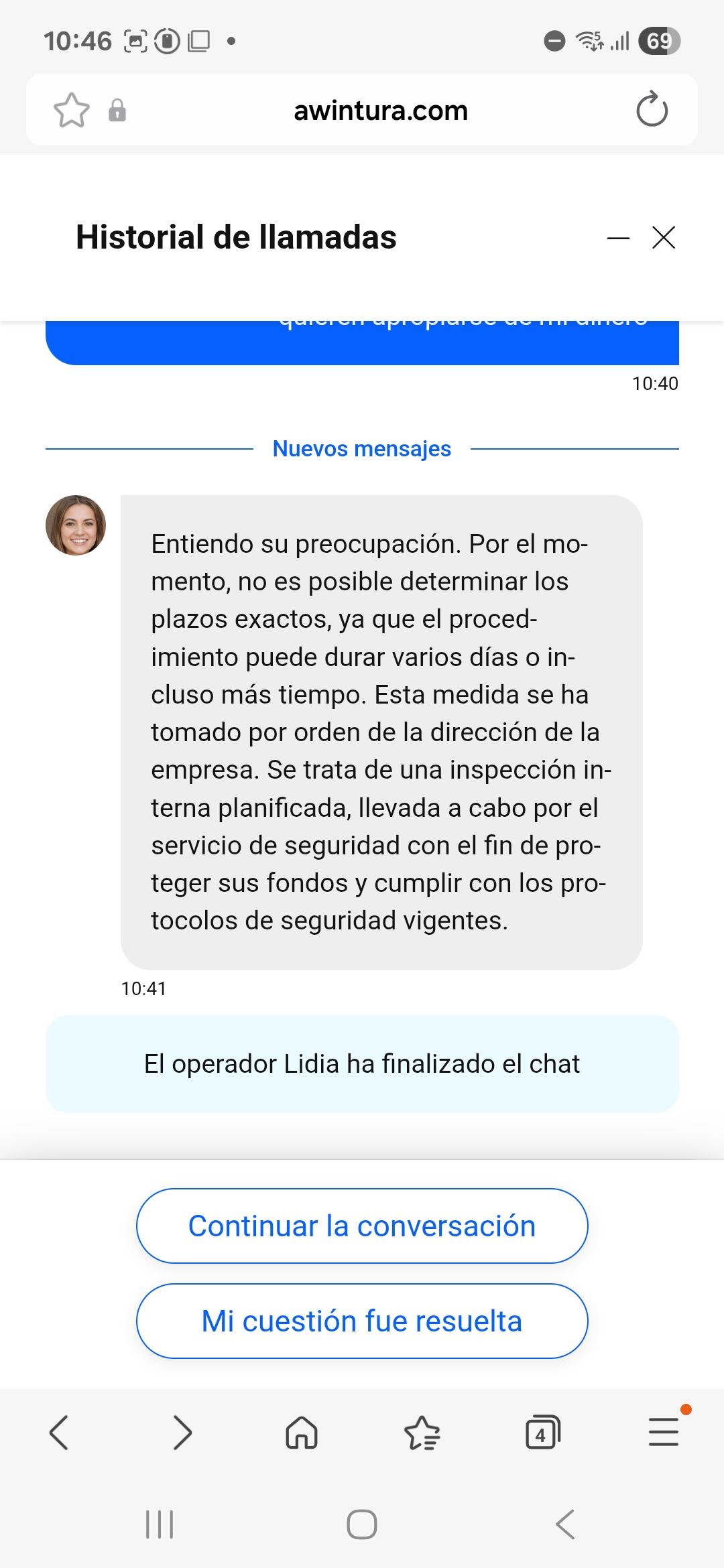Close the Historial de llamadas chat
Viewport: 724px width, 1568px height.
[664, 237]
